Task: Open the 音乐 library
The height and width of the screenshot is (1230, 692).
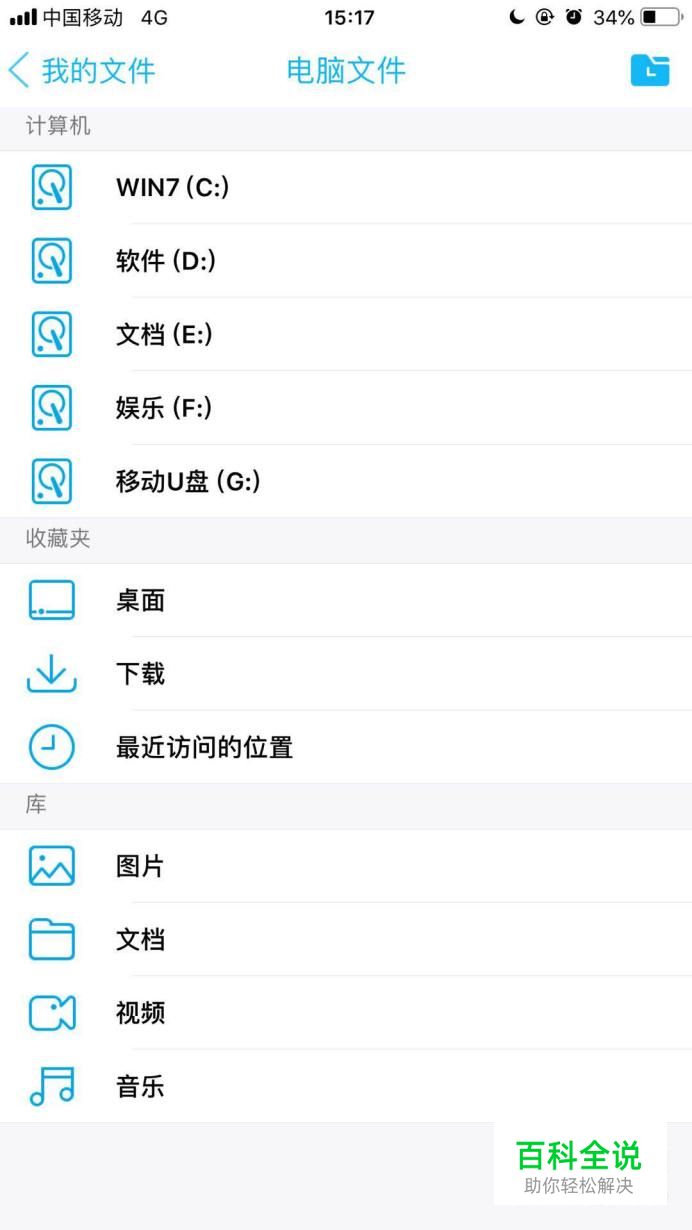Action: point(140,1087)
